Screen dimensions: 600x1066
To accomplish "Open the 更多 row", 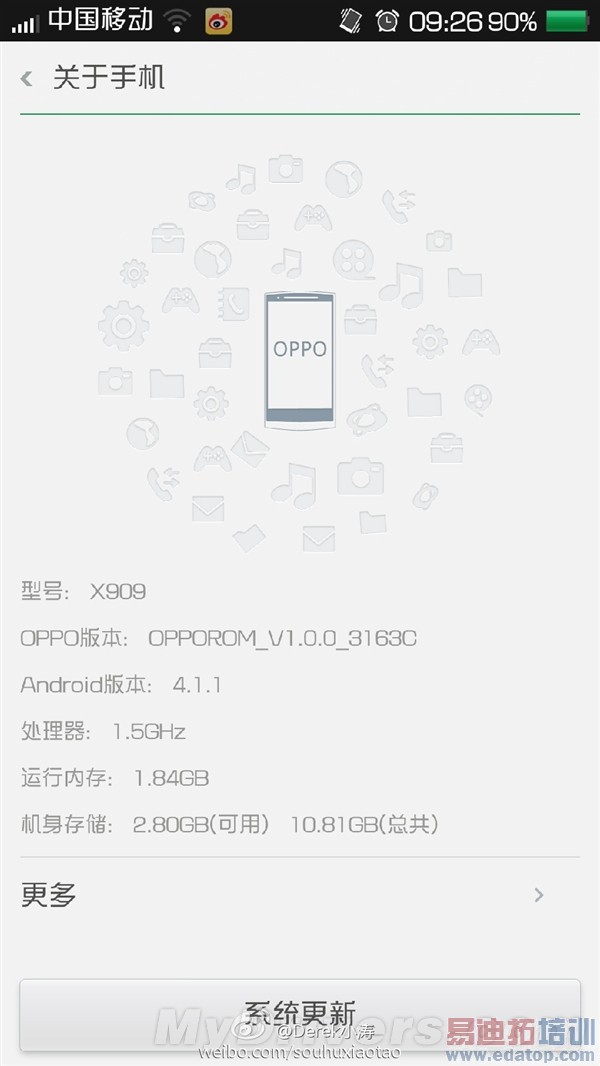I will [299, 895].
